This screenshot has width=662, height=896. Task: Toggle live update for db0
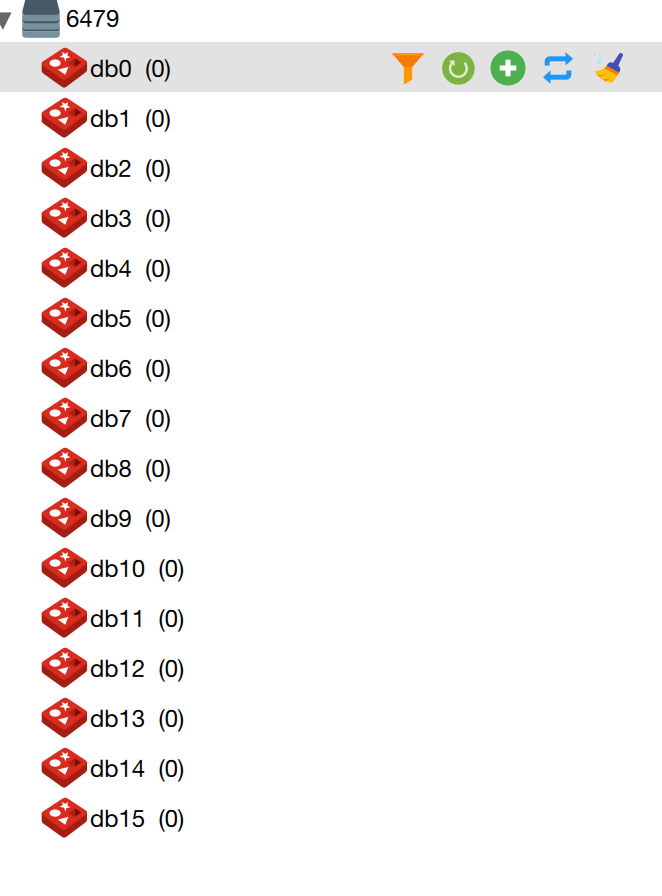tap(557, 68)
